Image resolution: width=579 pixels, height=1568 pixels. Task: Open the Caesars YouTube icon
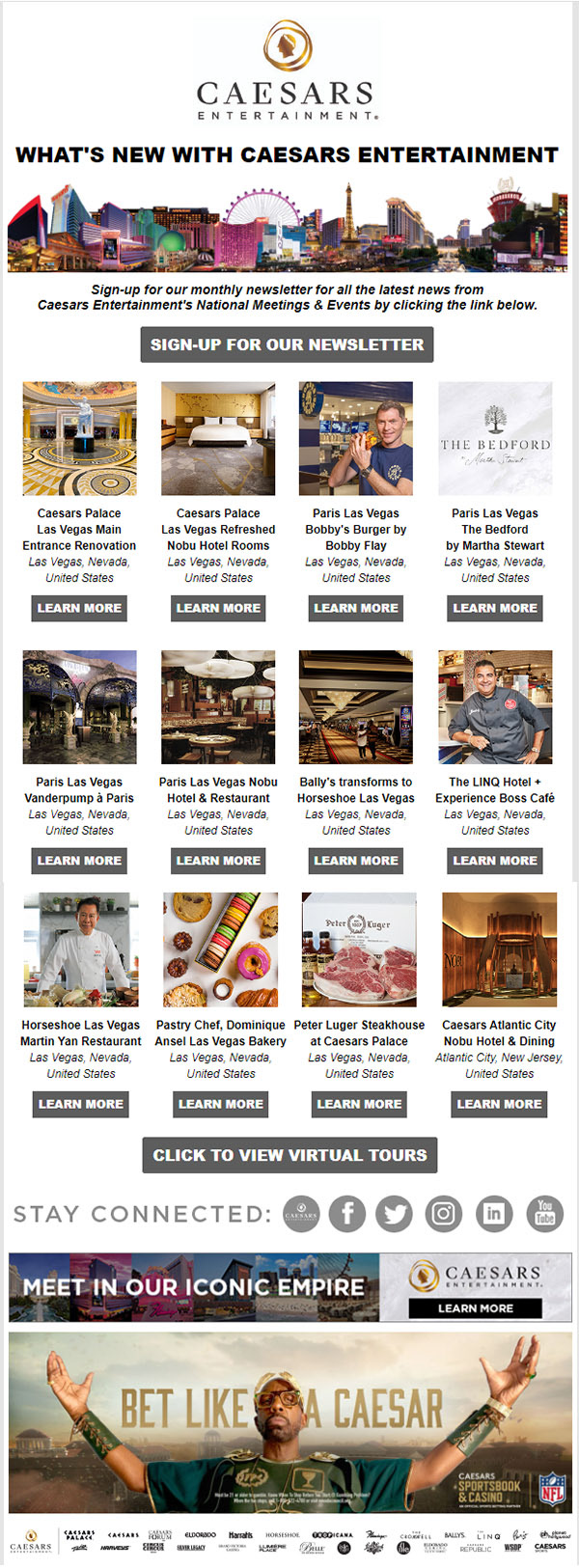coord(544,1214)
